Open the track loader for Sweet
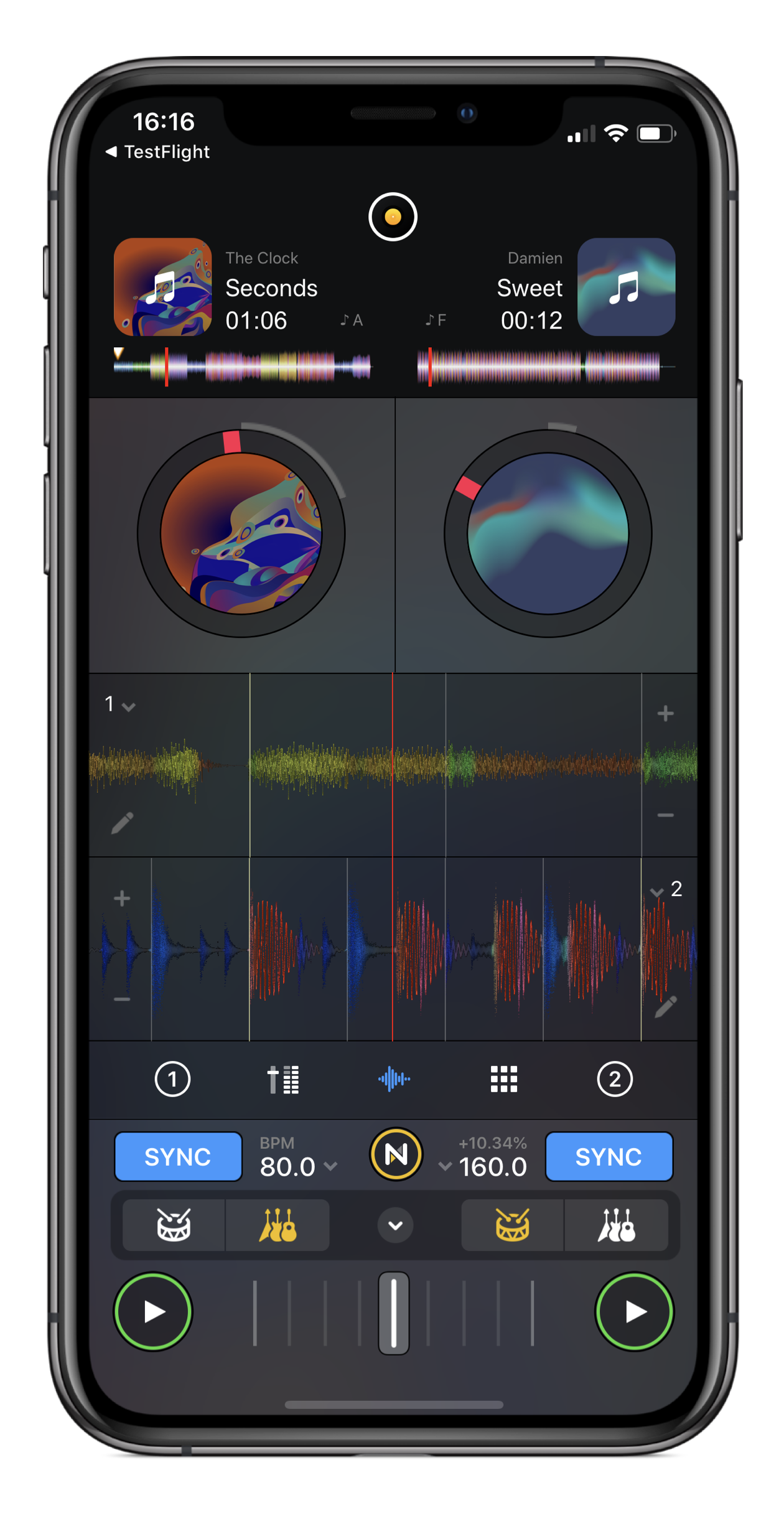Viewport: 784px width, 1516px height. pos(626,287)
